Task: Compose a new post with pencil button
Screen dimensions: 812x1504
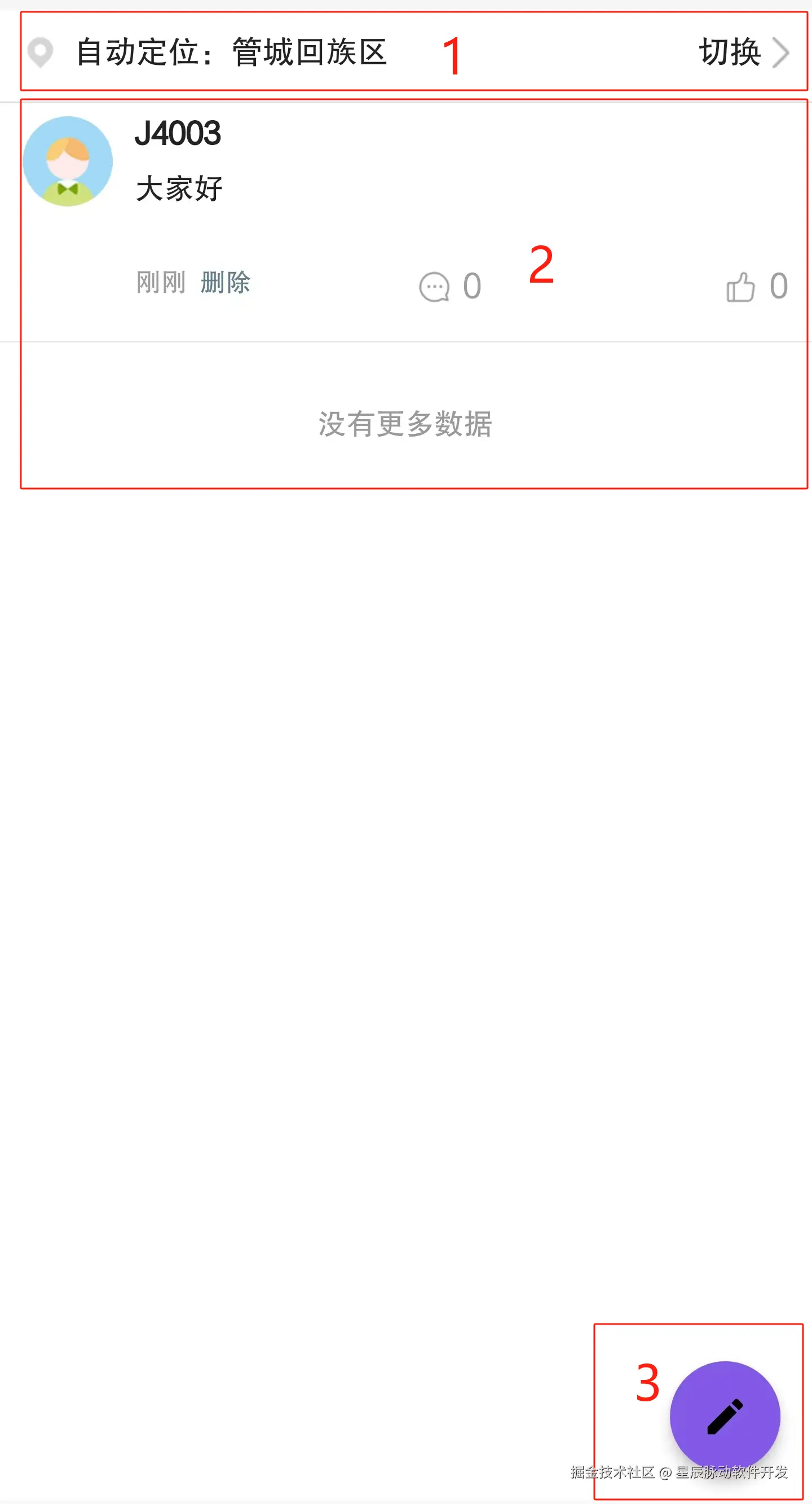Action: (725, 1415)
